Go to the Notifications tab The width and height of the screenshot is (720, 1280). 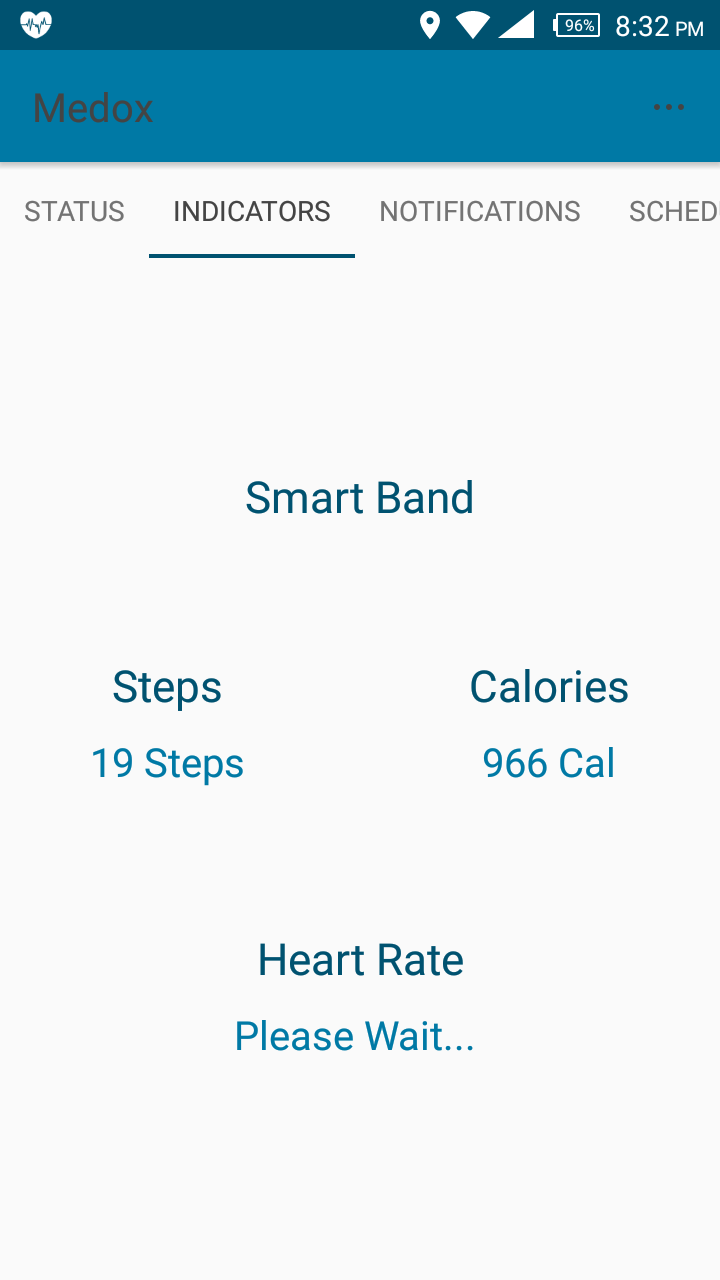(480, 212)
